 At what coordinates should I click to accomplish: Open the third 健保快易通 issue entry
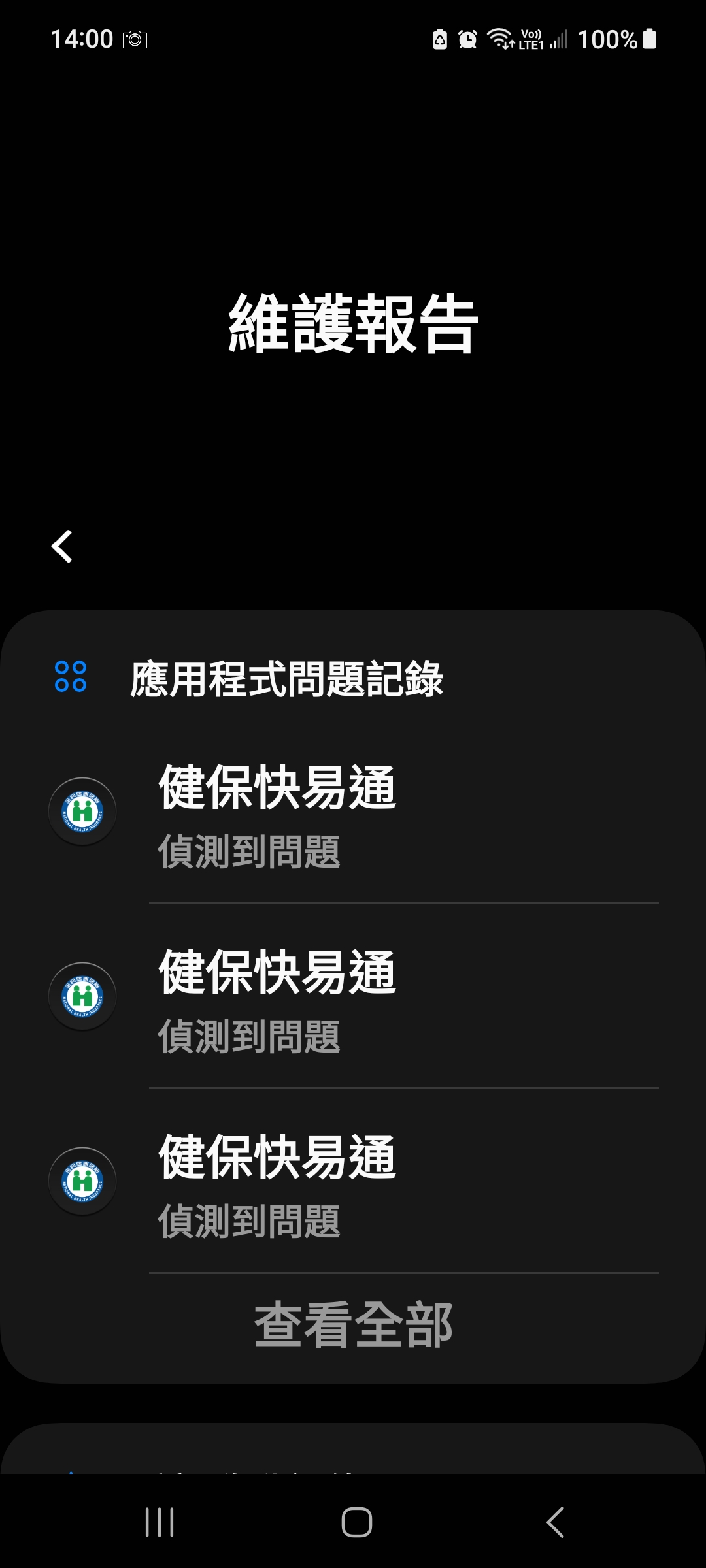point(353,1181)
